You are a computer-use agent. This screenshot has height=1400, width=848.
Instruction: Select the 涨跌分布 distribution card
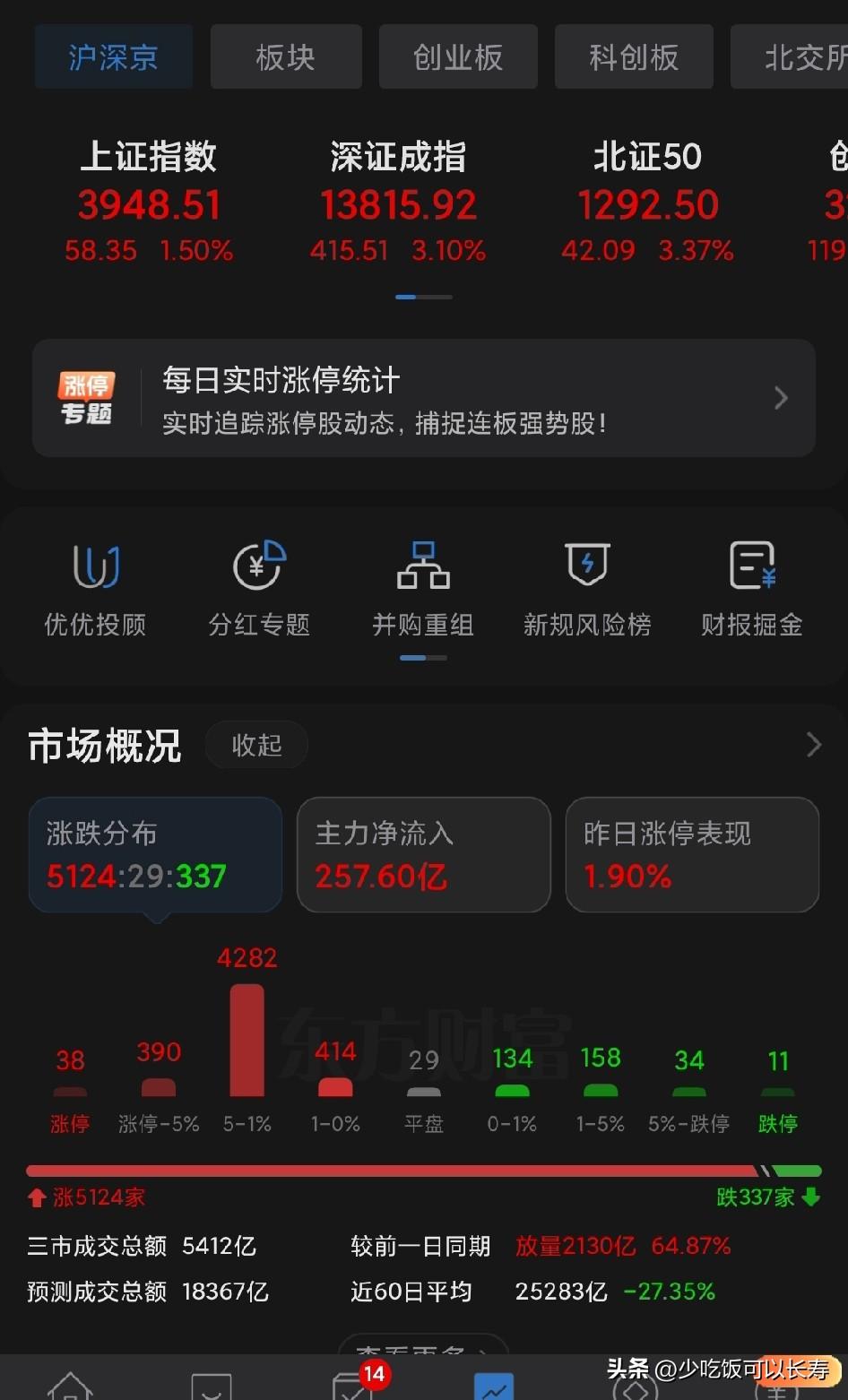pyautogui.click(x=154, y=853)
